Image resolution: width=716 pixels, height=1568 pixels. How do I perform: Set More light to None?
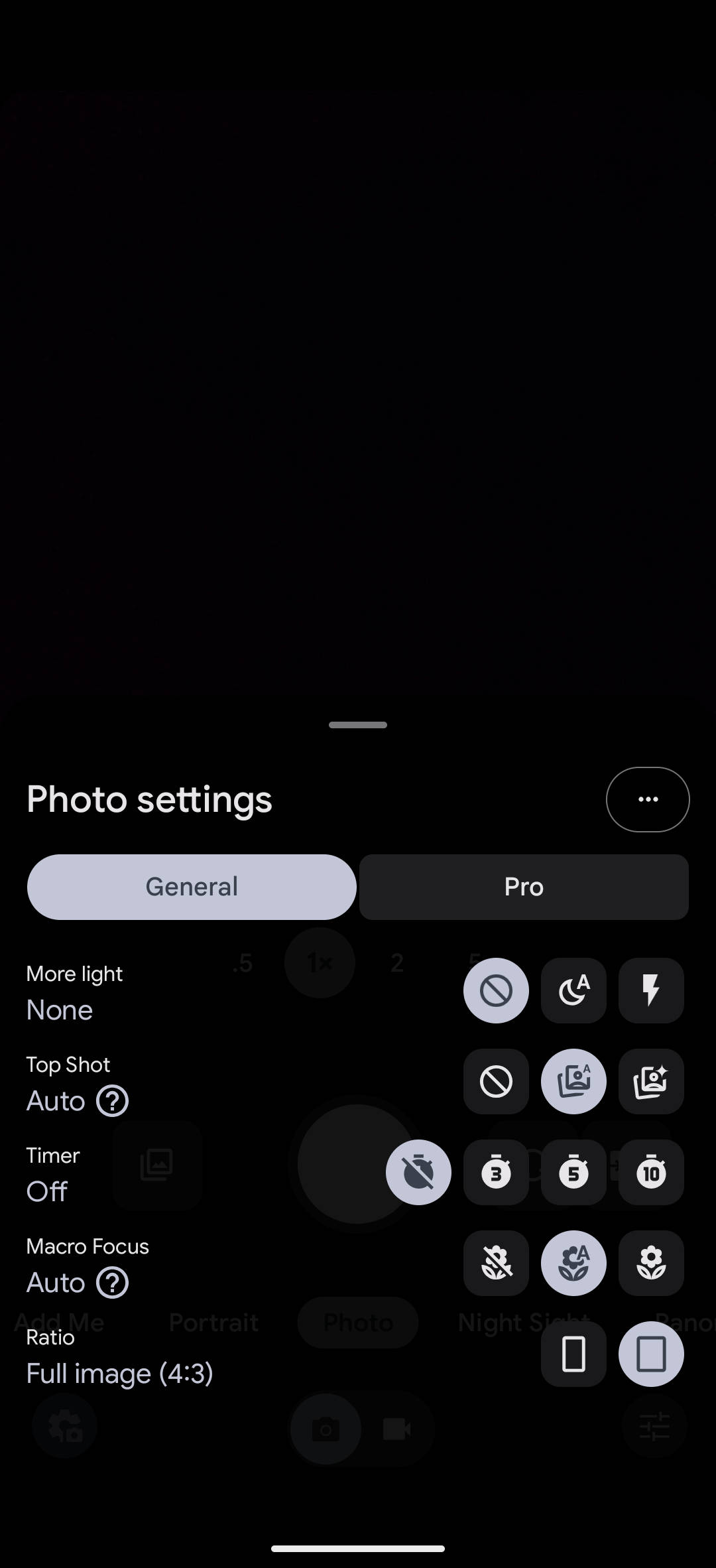click(496, 990)
